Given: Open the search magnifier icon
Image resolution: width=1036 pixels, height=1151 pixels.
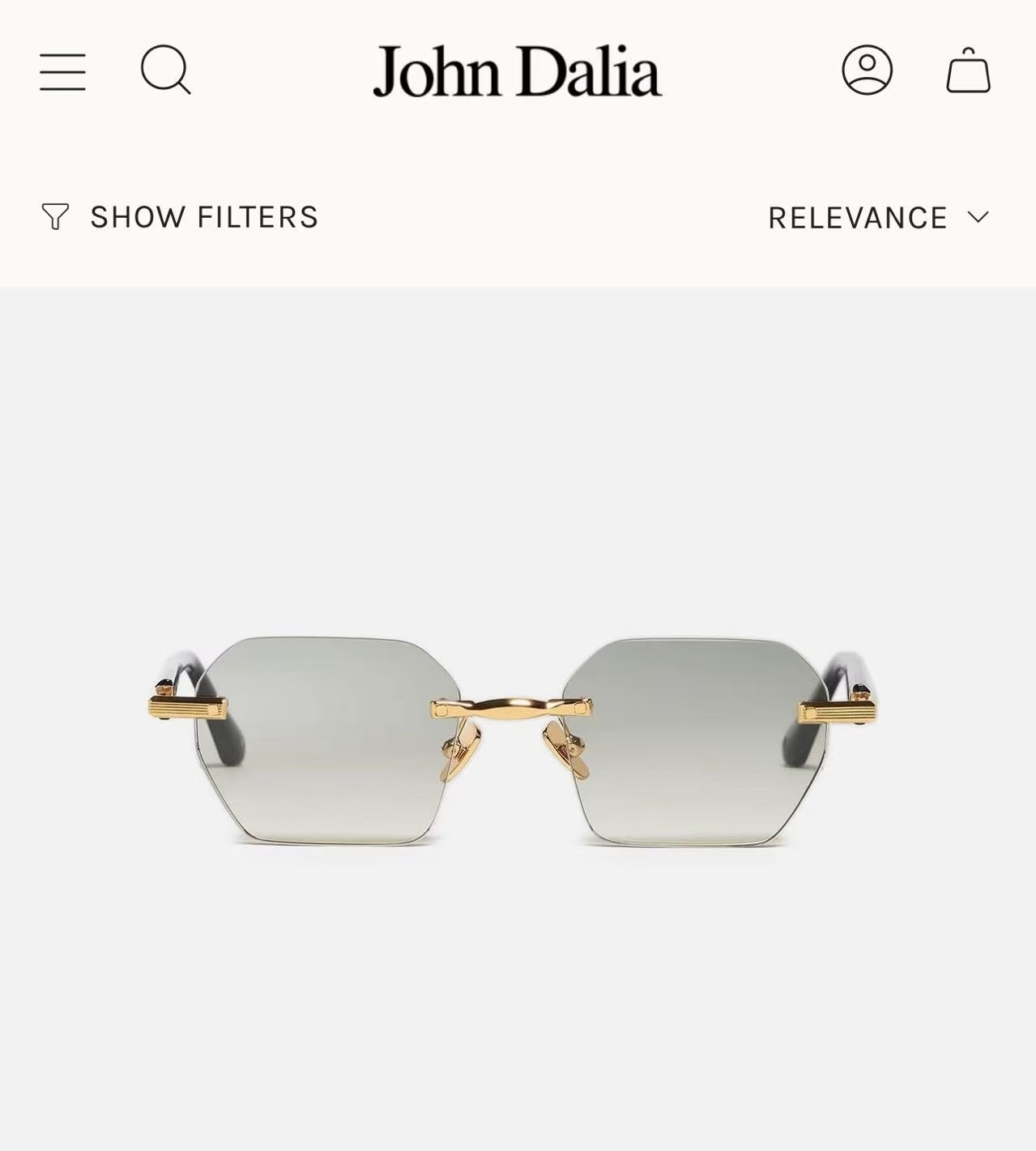Looking at the screenshot, I should pos(165,70).
